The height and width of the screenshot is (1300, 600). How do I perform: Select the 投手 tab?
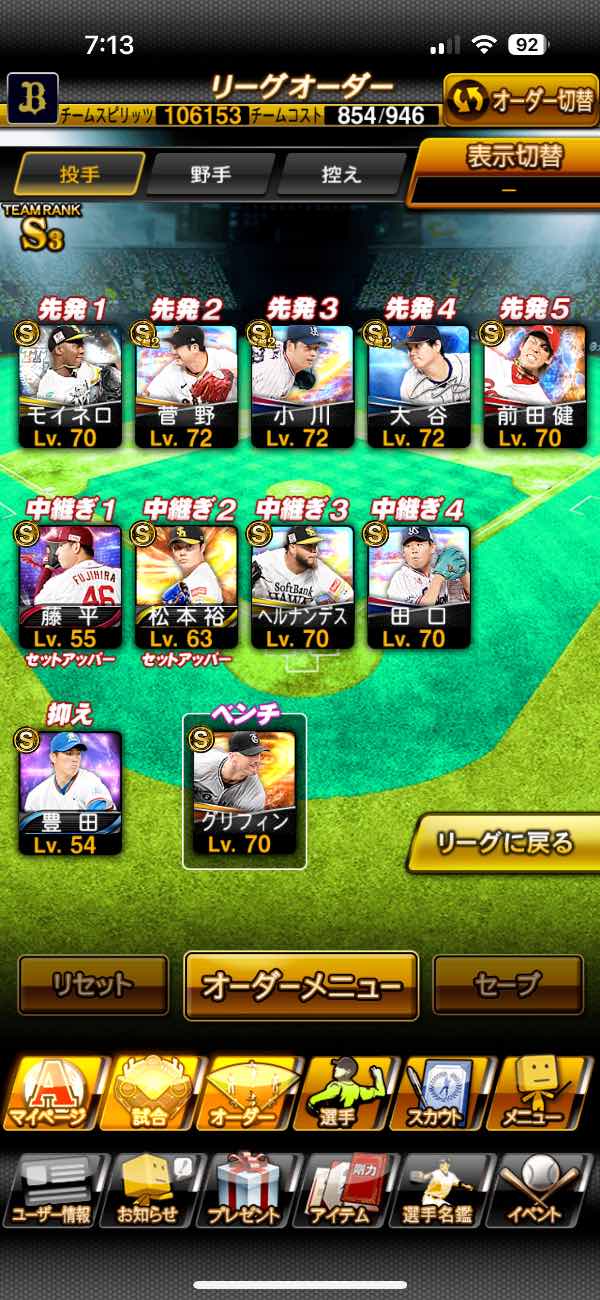pos(80,174)
